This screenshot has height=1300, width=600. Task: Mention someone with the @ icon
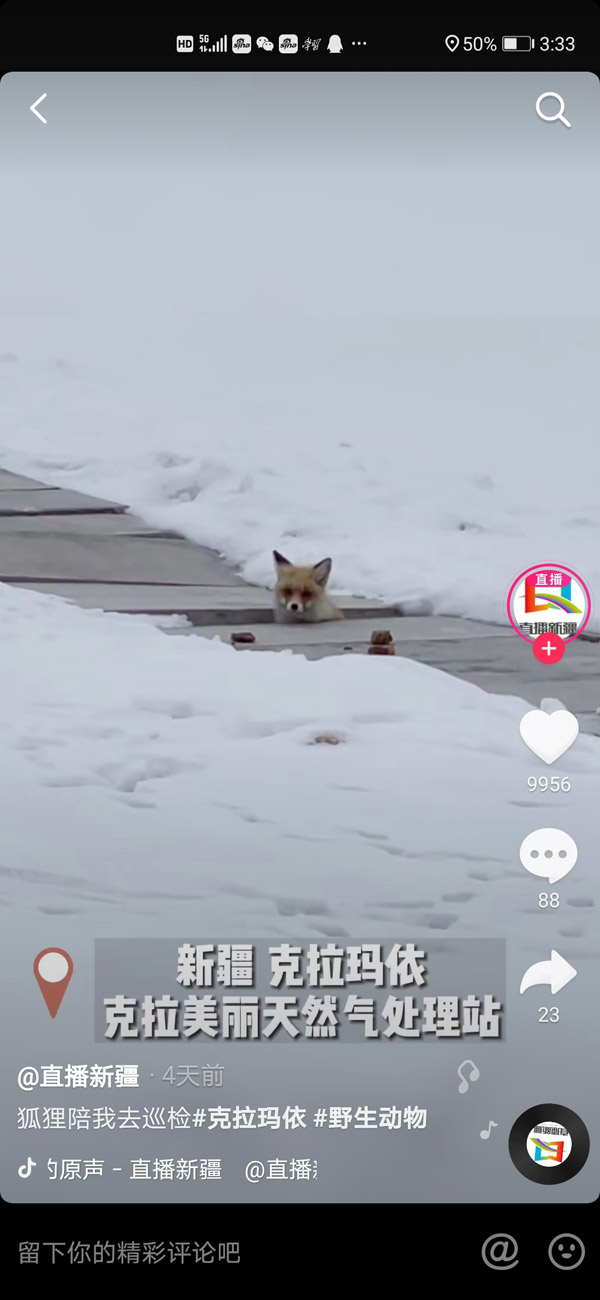pos(500,1251)
